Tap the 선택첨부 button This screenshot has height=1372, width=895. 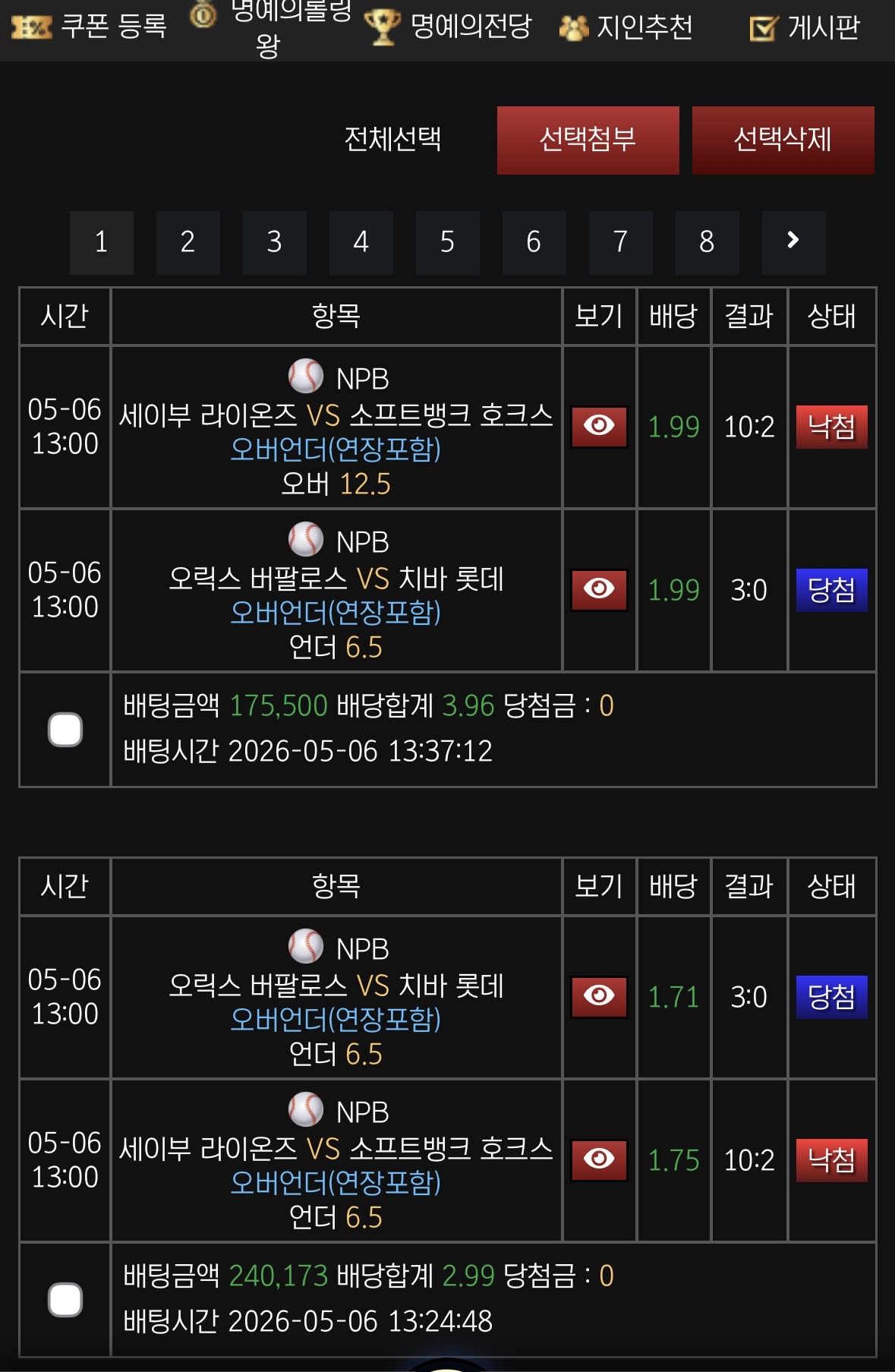click(588, 140)
